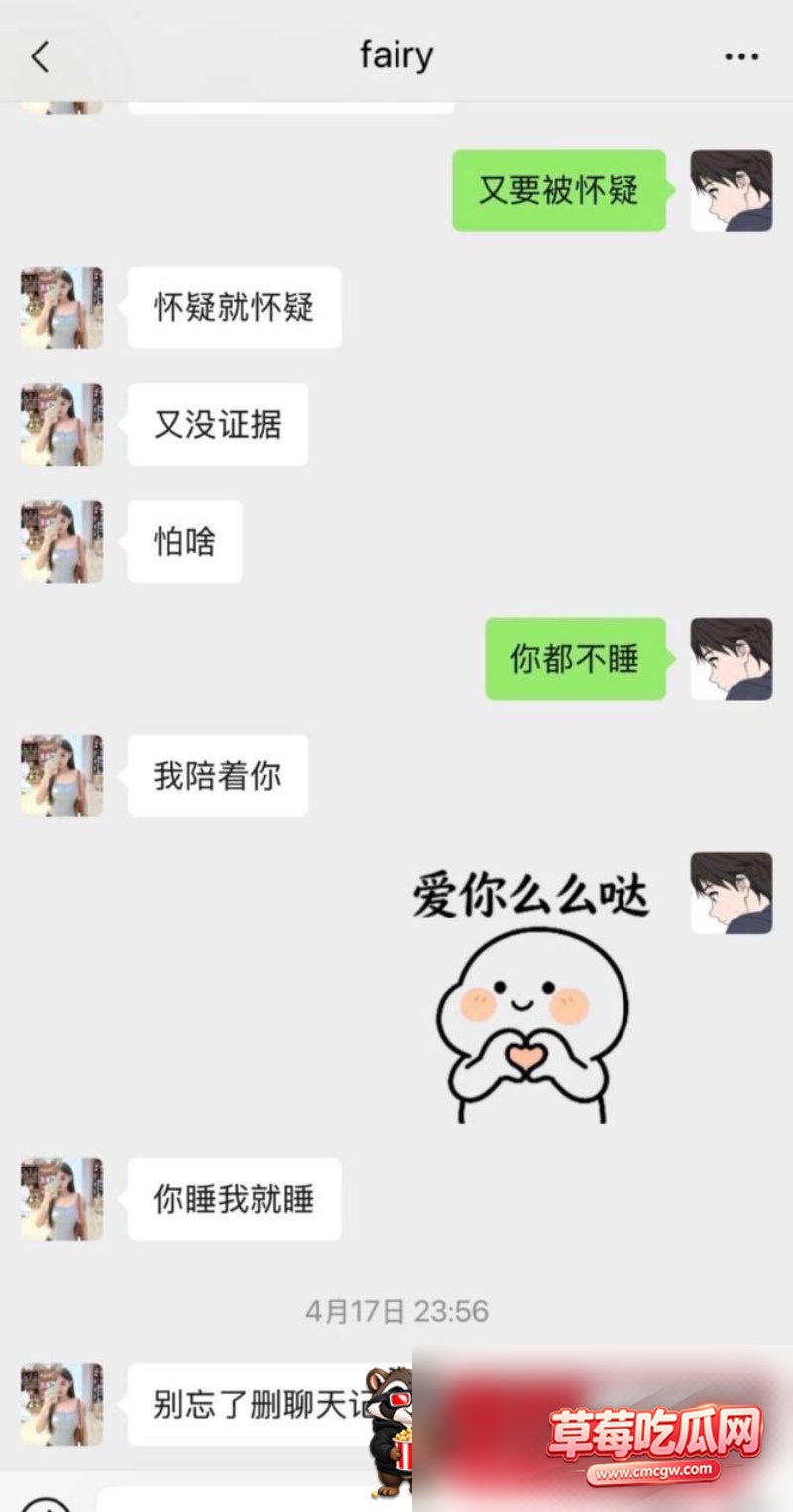Open fairy's avatar beside "你睡我就睡"
This screenshot has width=793, height=1512.
coord(61,1199)
